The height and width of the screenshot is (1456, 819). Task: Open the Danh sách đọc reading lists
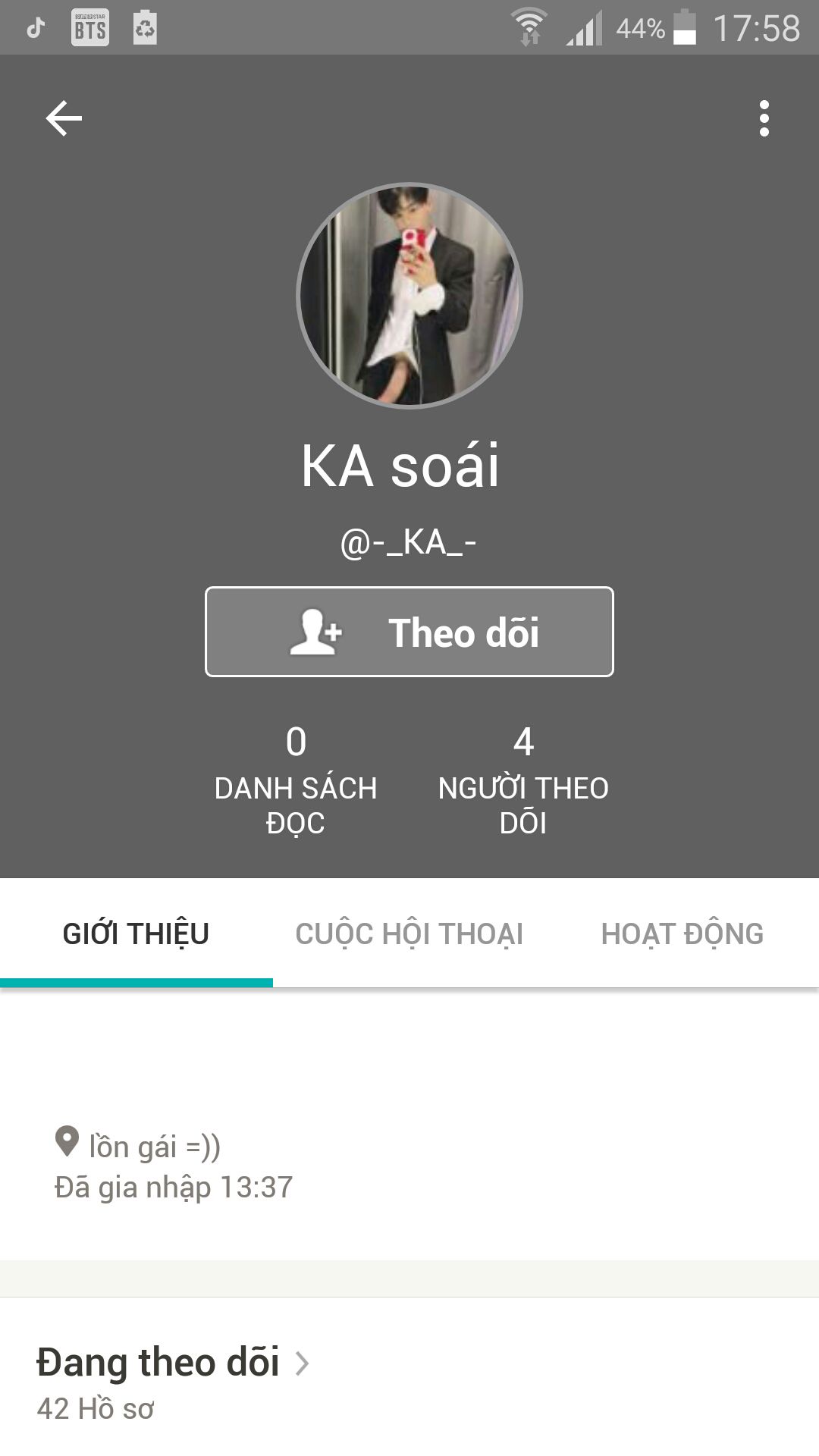pos(296,781)
